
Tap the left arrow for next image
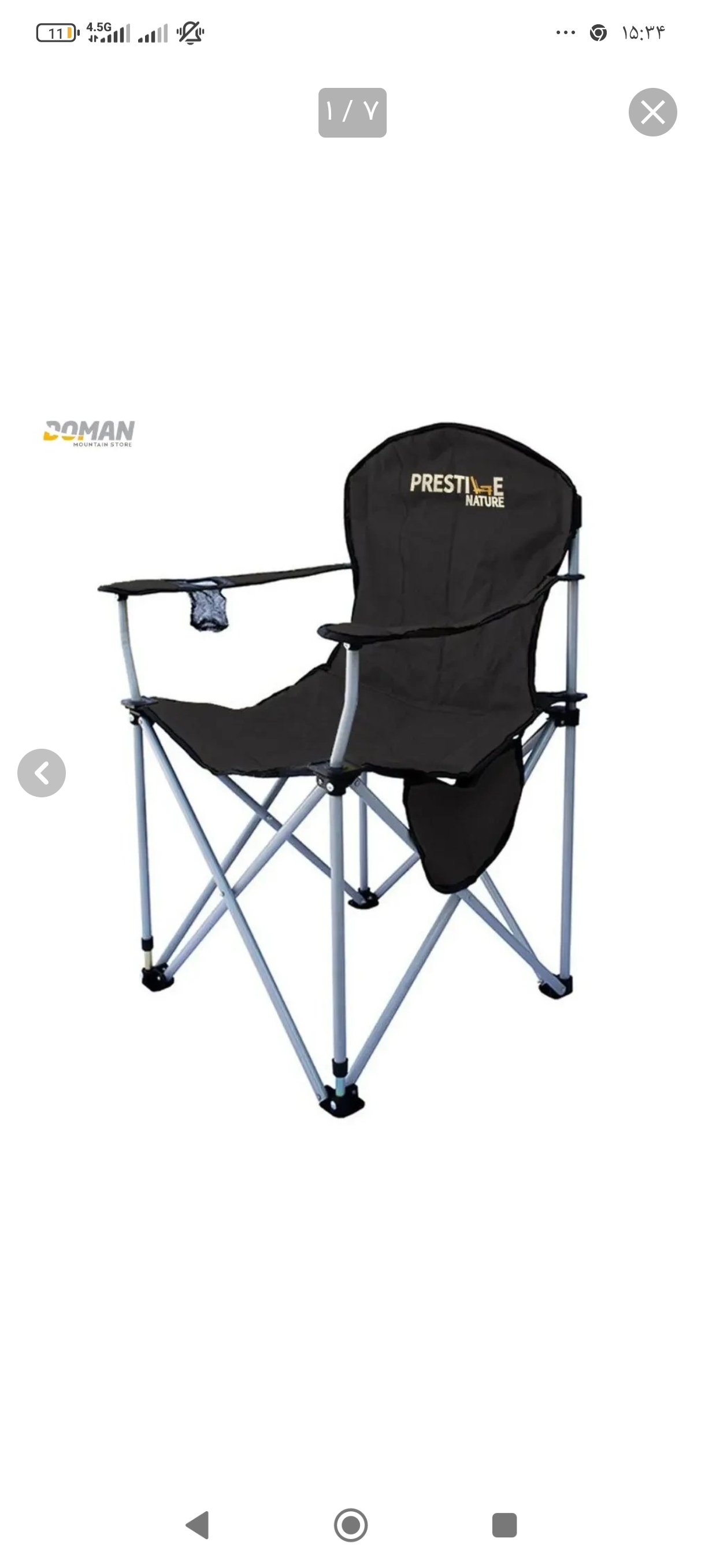[42, 773]
